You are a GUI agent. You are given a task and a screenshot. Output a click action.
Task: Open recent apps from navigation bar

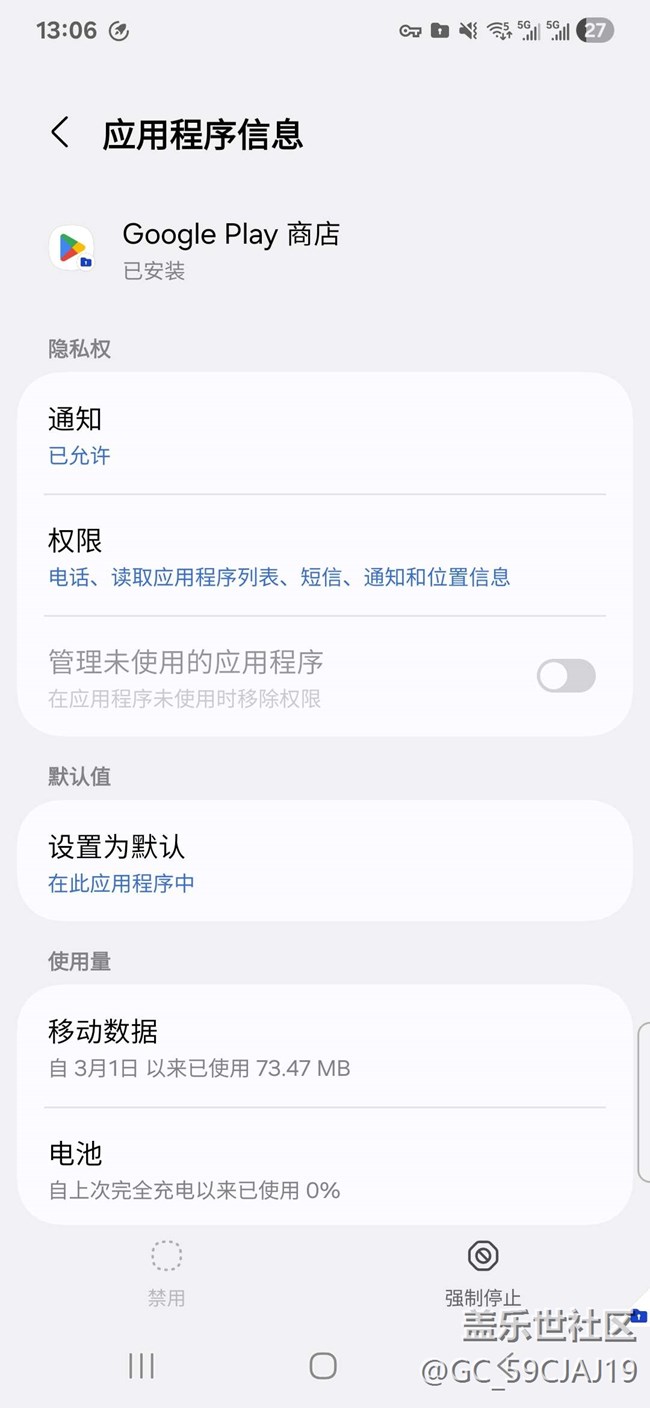tap(141, 1366)
